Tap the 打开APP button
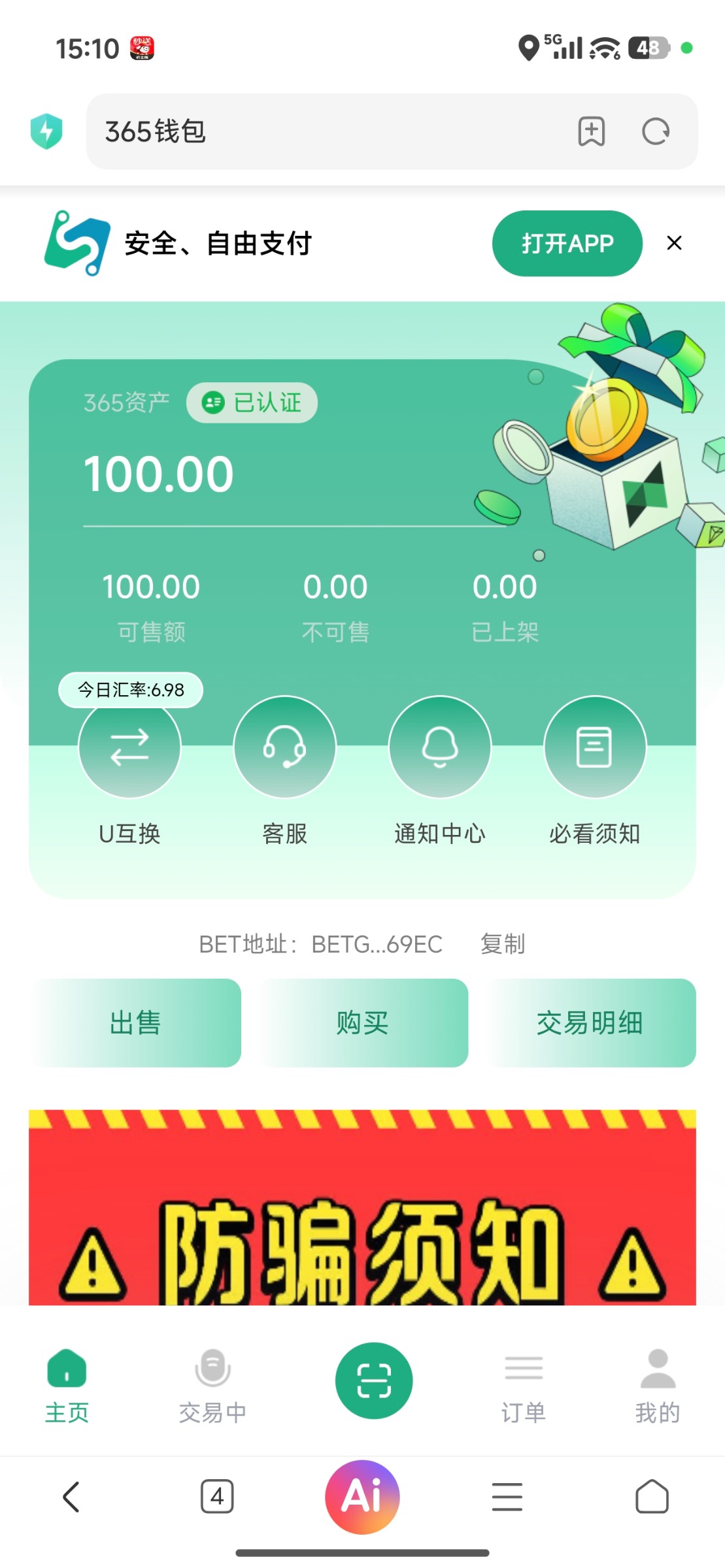725x1568 pixels. coord(567,244)
